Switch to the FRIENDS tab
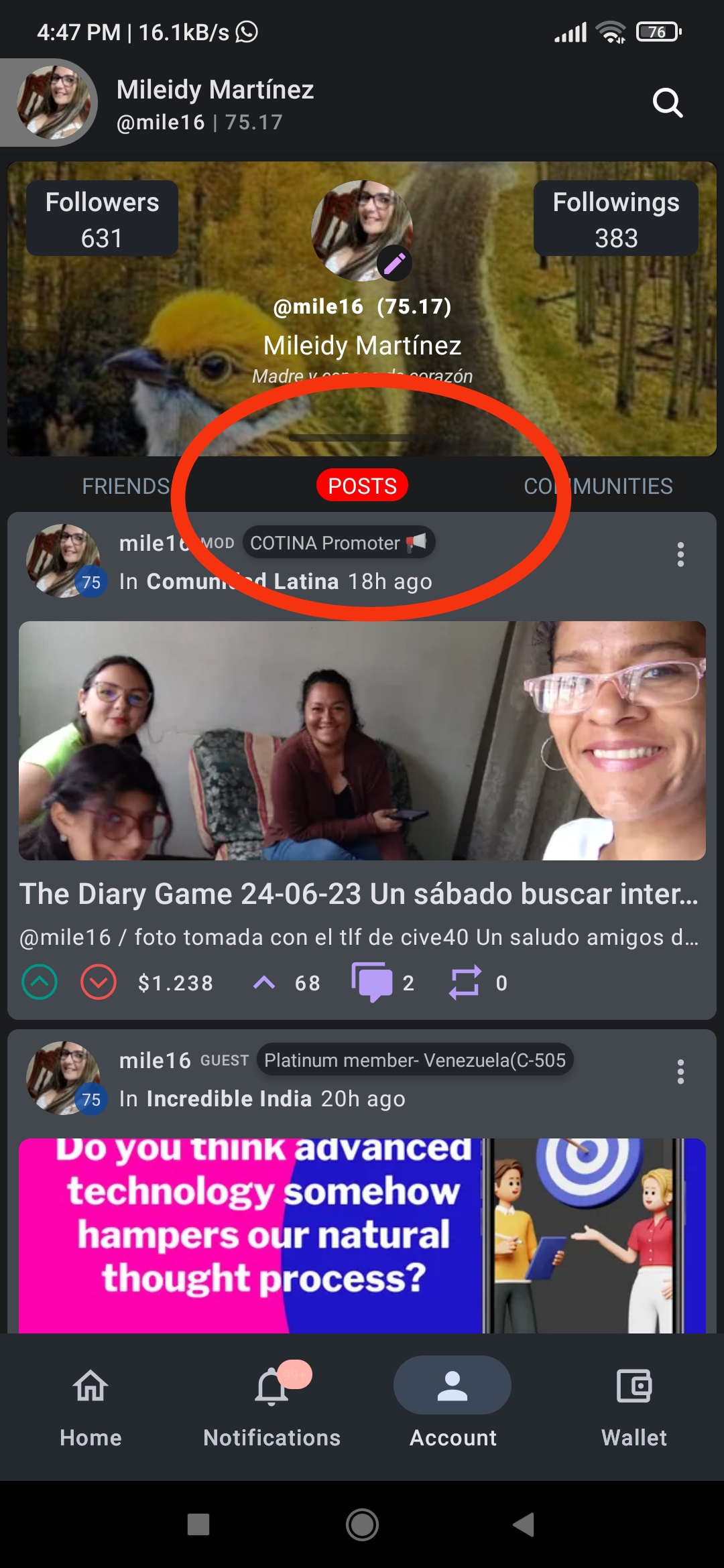This screenshot has height=1568, width=724. pos(125,486)
